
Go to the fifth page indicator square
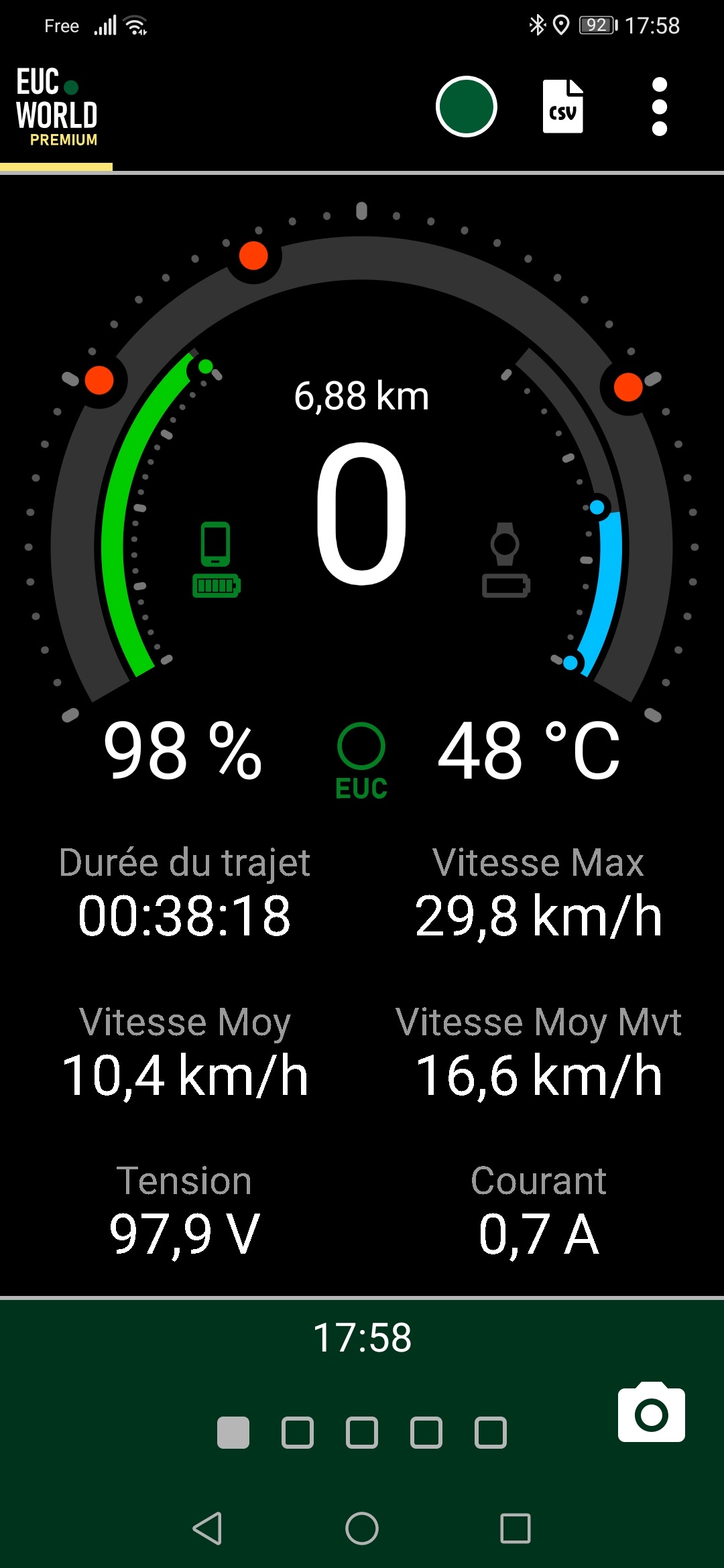coord(491,1433)
